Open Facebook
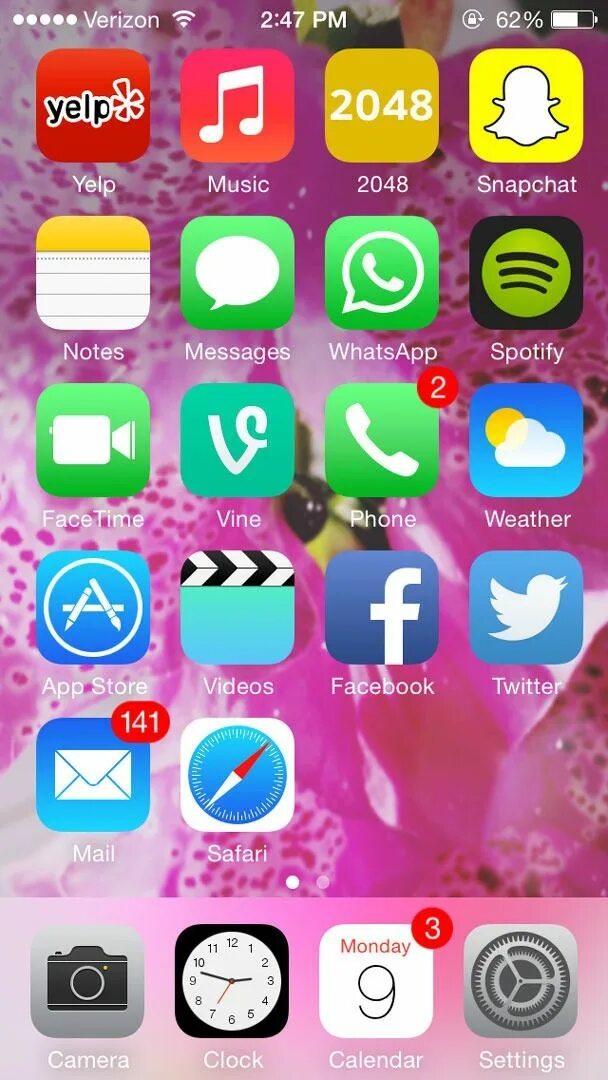 click(382, 607)
